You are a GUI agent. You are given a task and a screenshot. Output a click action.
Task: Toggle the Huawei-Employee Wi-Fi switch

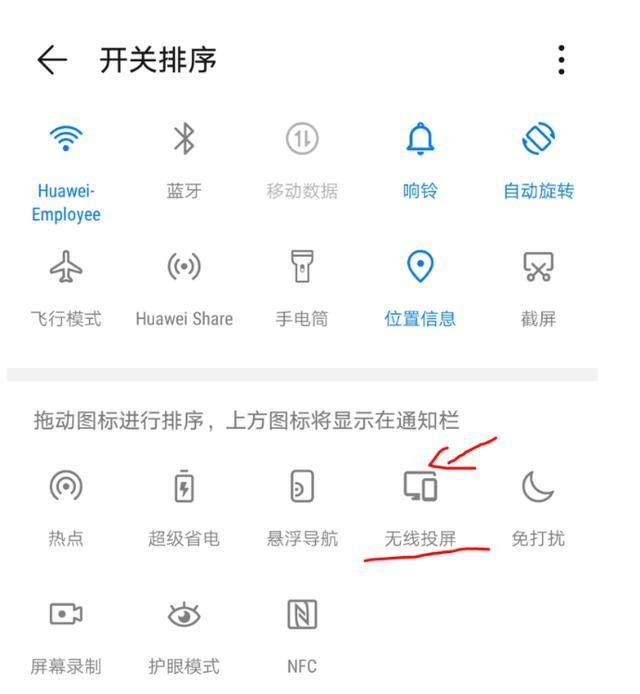[x=66, y=141]
